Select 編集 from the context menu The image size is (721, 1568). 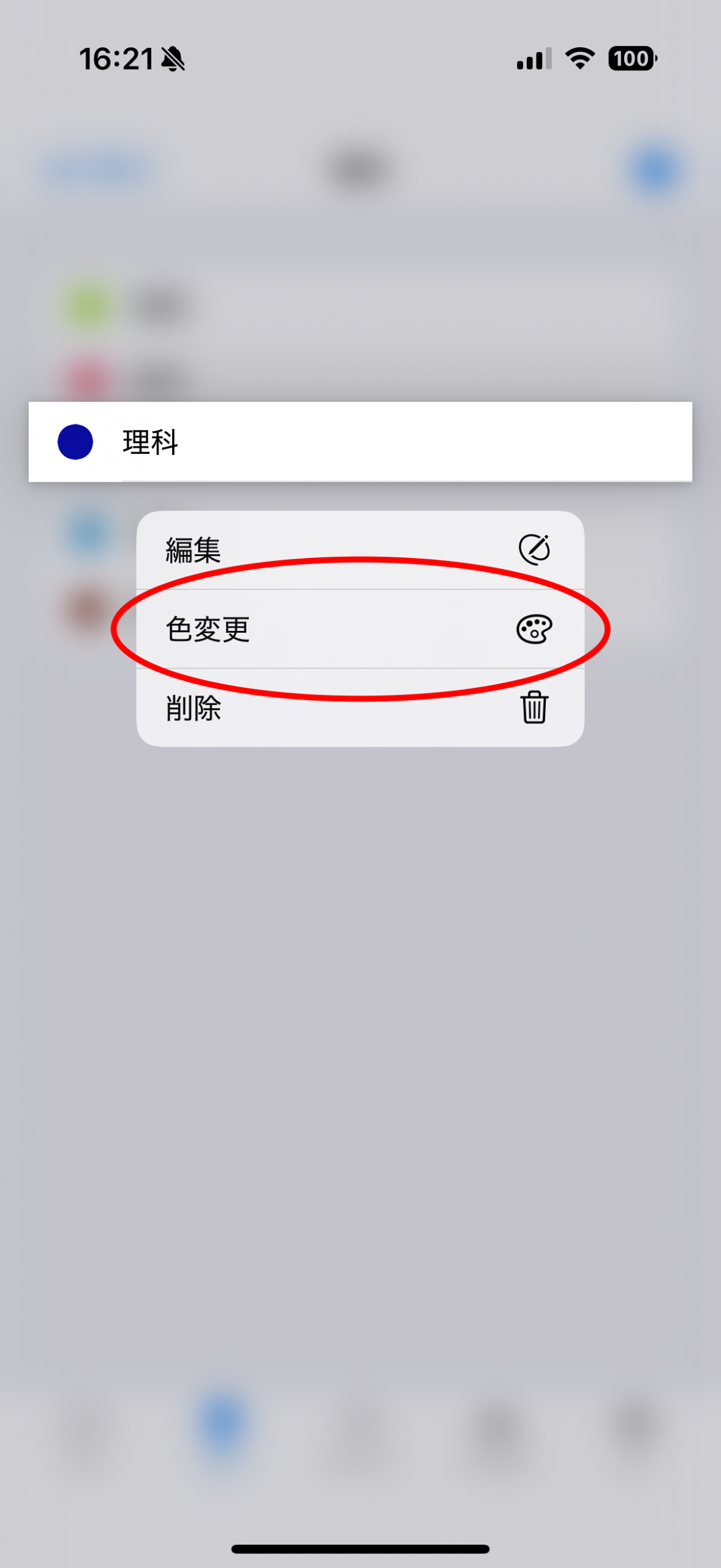tap(359, 549)
